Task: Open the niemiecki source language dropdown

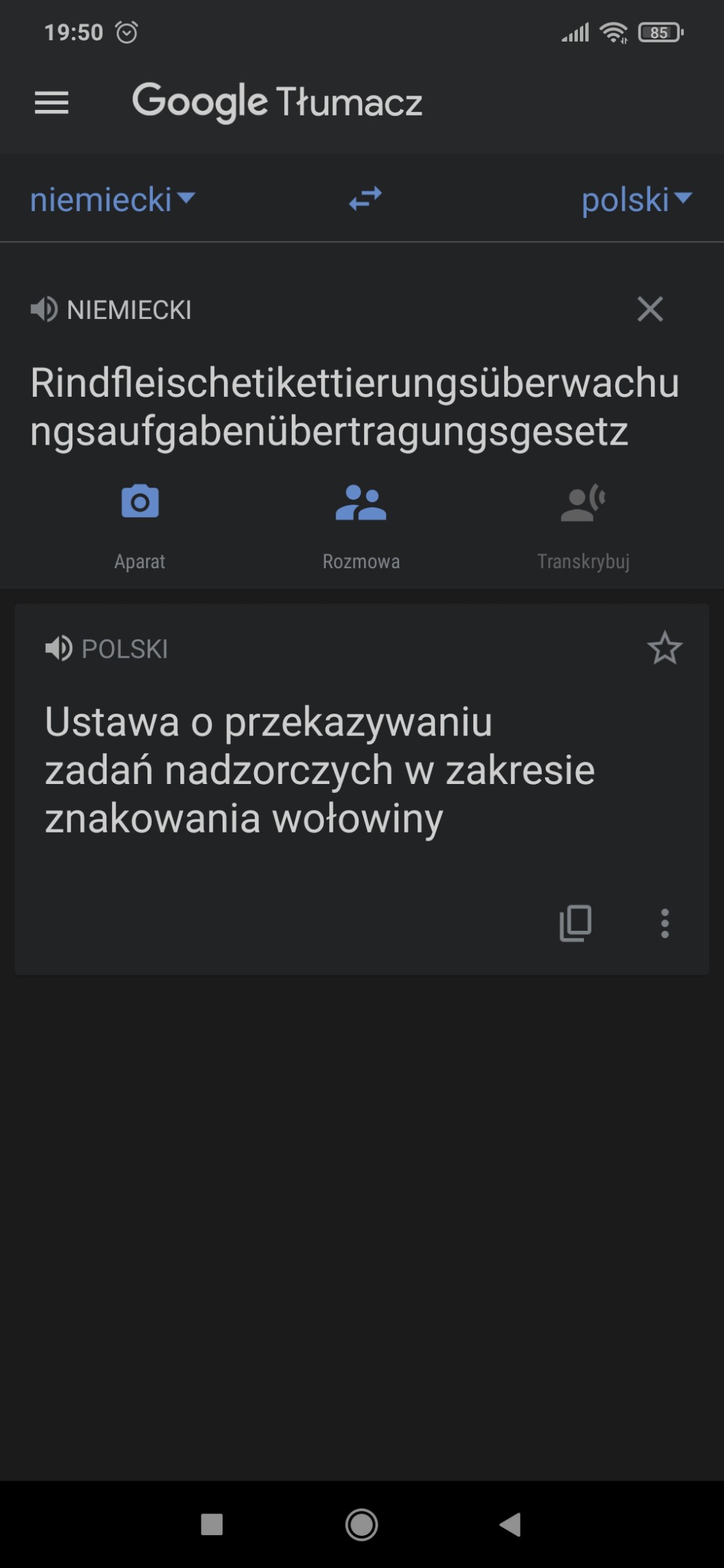Action: pos(112,199)
